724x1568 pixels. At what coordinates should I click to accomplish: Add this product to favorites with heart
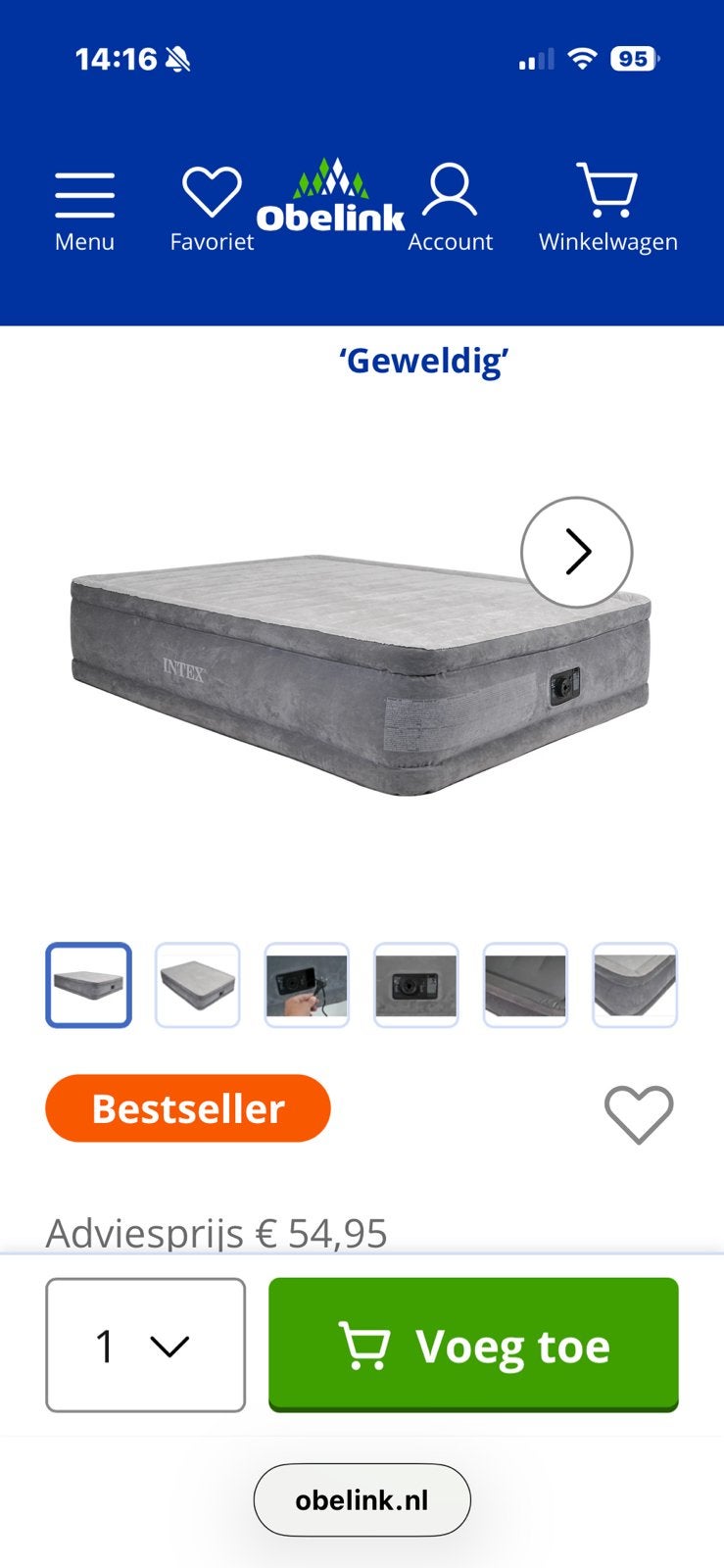click(639, 1114)
